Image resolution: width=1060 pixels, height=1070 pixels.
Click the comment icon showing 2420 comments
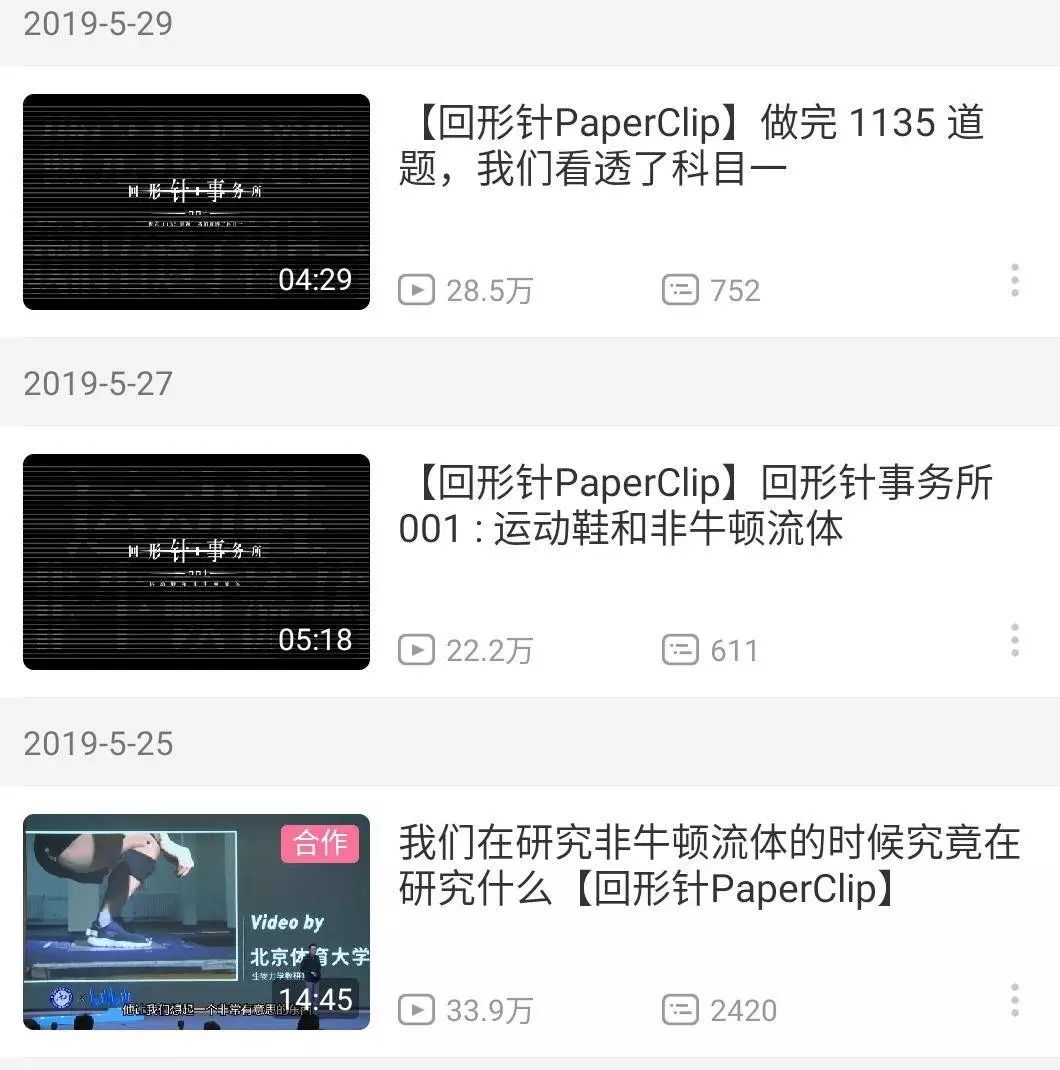point(681,1011)
